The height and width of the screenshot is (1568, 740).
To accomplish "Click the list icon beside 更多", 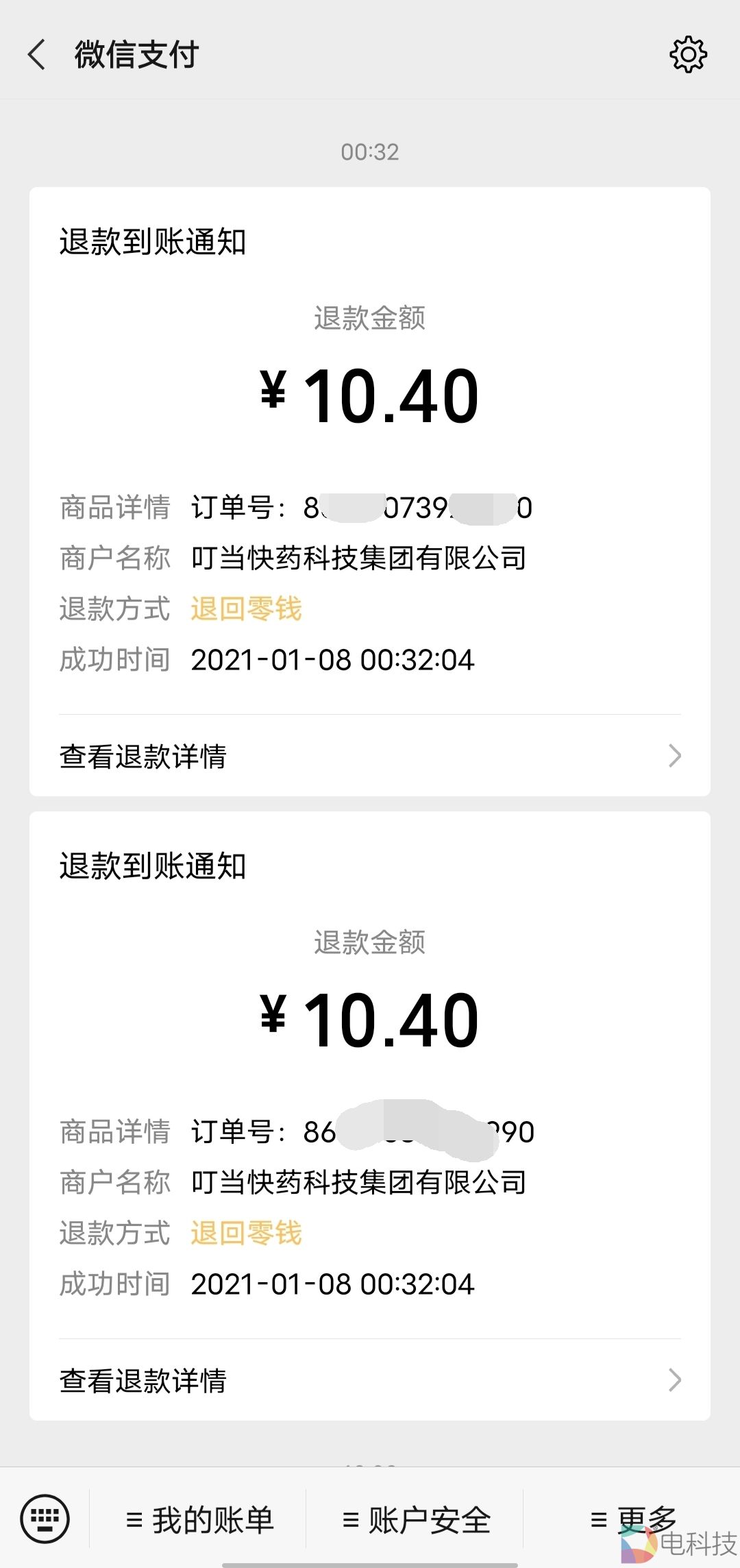I will 597,1518.
